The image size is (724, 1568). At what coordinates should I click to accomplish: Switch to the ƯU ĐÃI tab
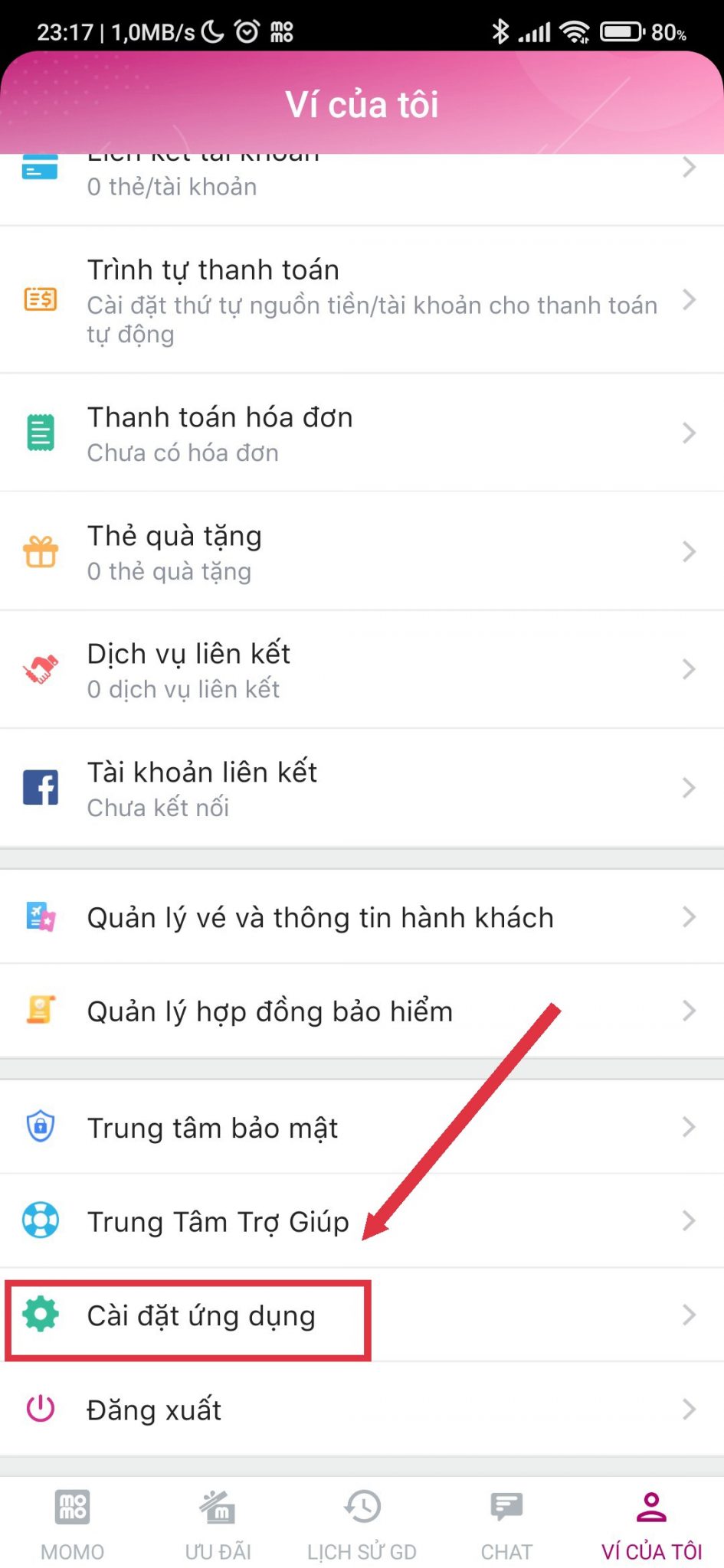pos(218,1524)
